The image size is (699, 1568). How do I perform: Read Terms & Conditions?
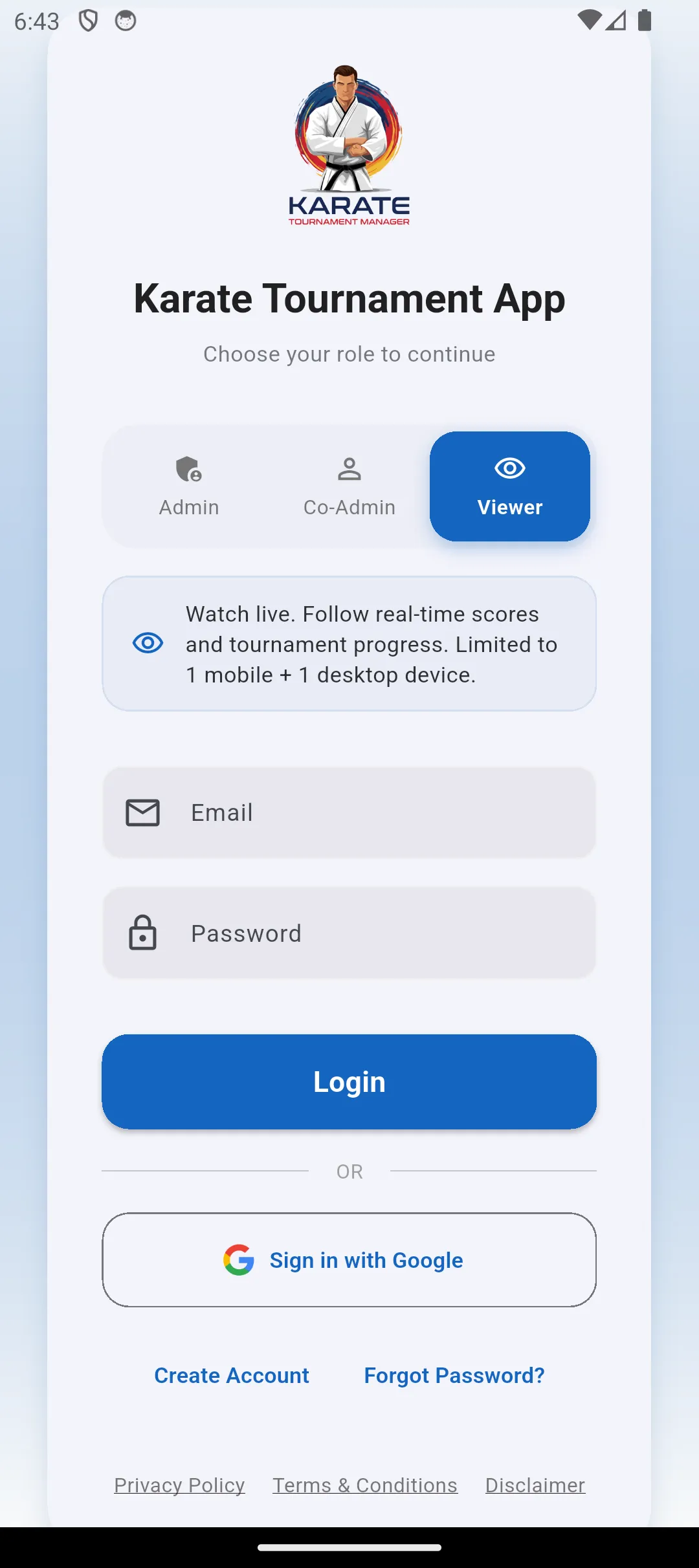(x=365, y=1485)
